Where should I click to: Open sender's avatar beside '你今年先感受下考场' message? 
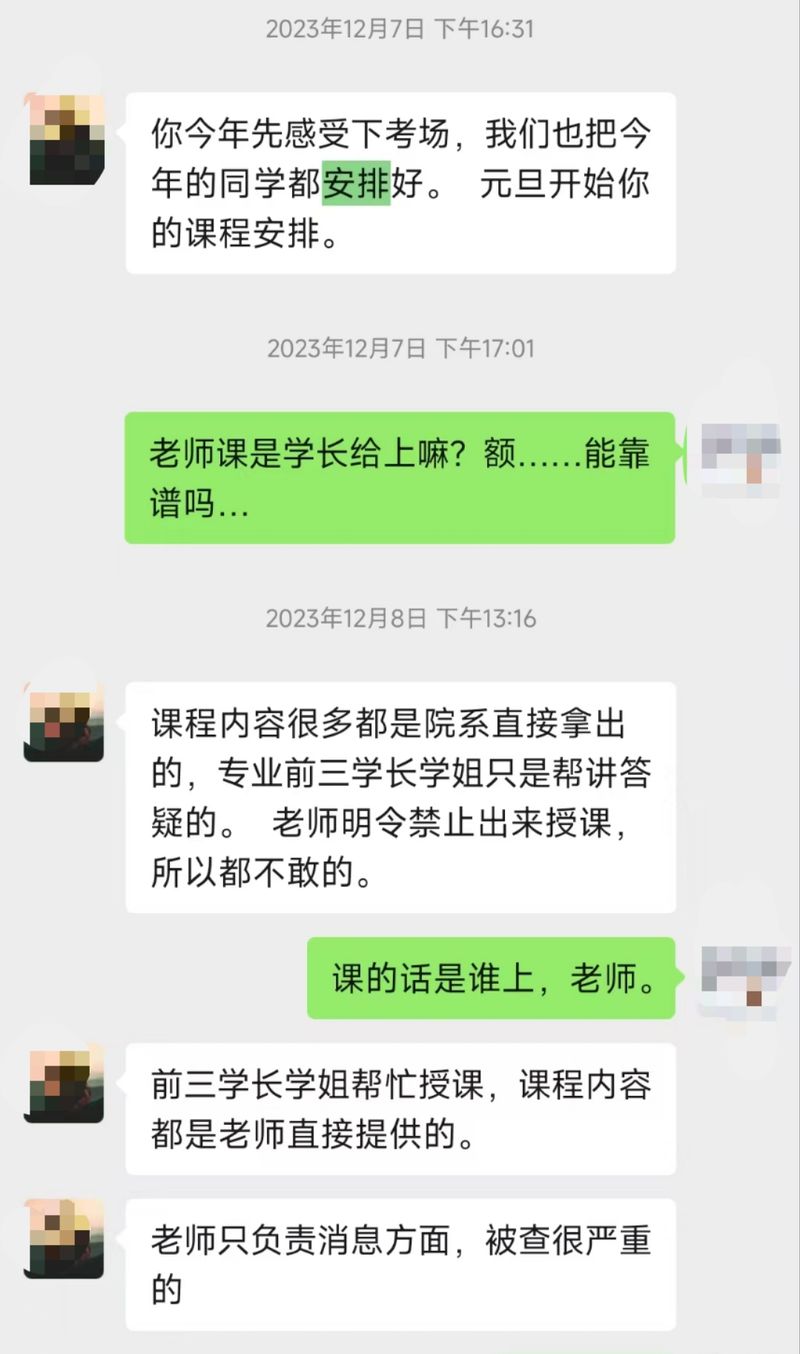tap(66, 139)
